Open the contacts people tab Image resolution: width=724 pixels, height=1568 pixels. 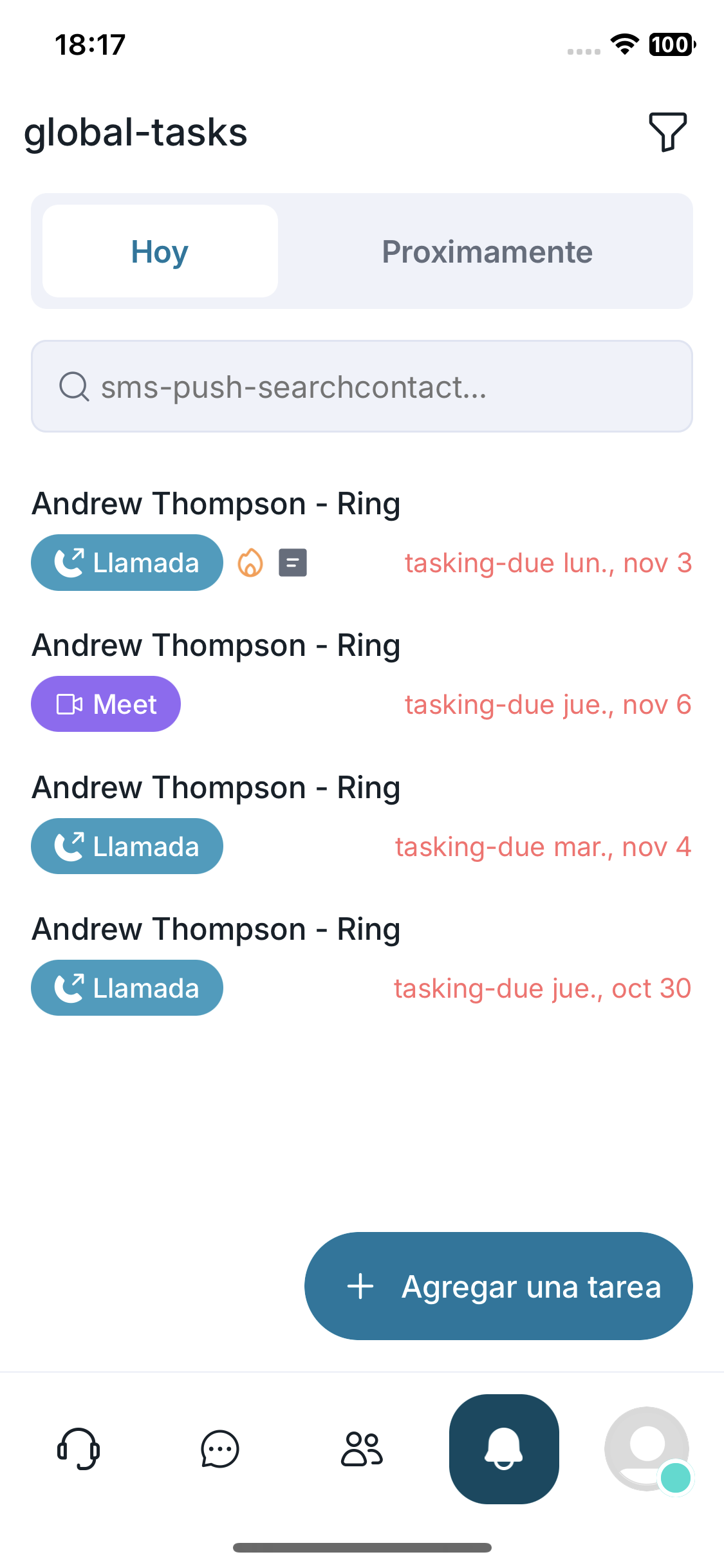click(362, 1449)
